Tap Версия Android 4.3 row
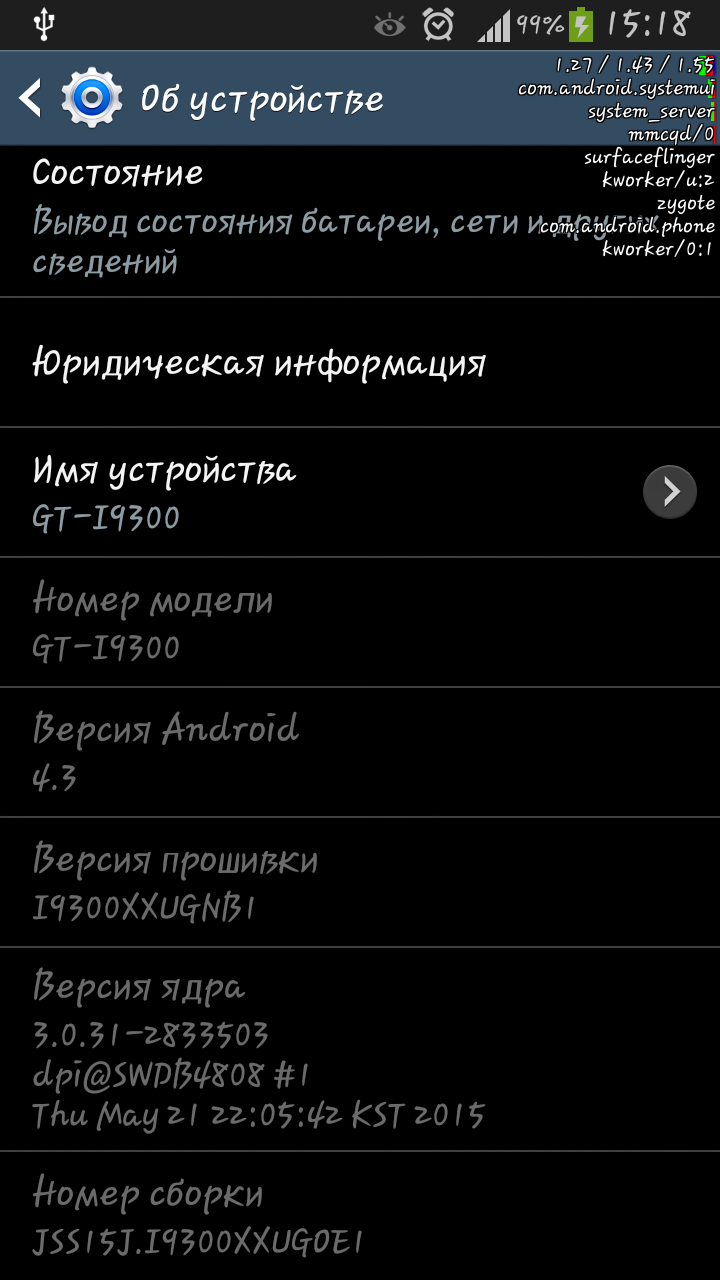Image resolution: width=720 pixels, height=1280 pixels. coord(300,752)
